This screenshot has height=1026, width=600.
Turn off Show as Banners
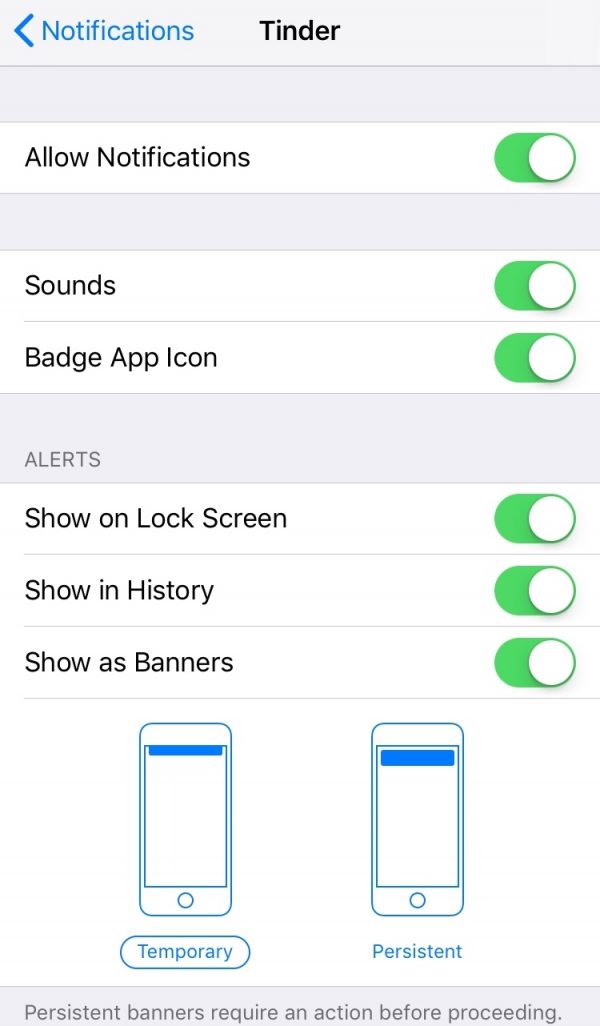click(x=535, y=663)
